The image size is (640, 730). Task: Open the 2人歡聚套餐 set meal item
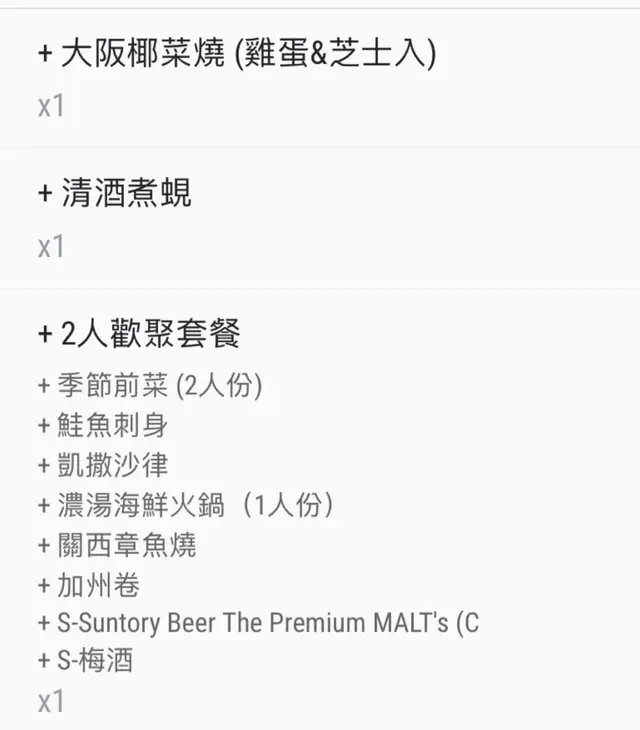139,334
